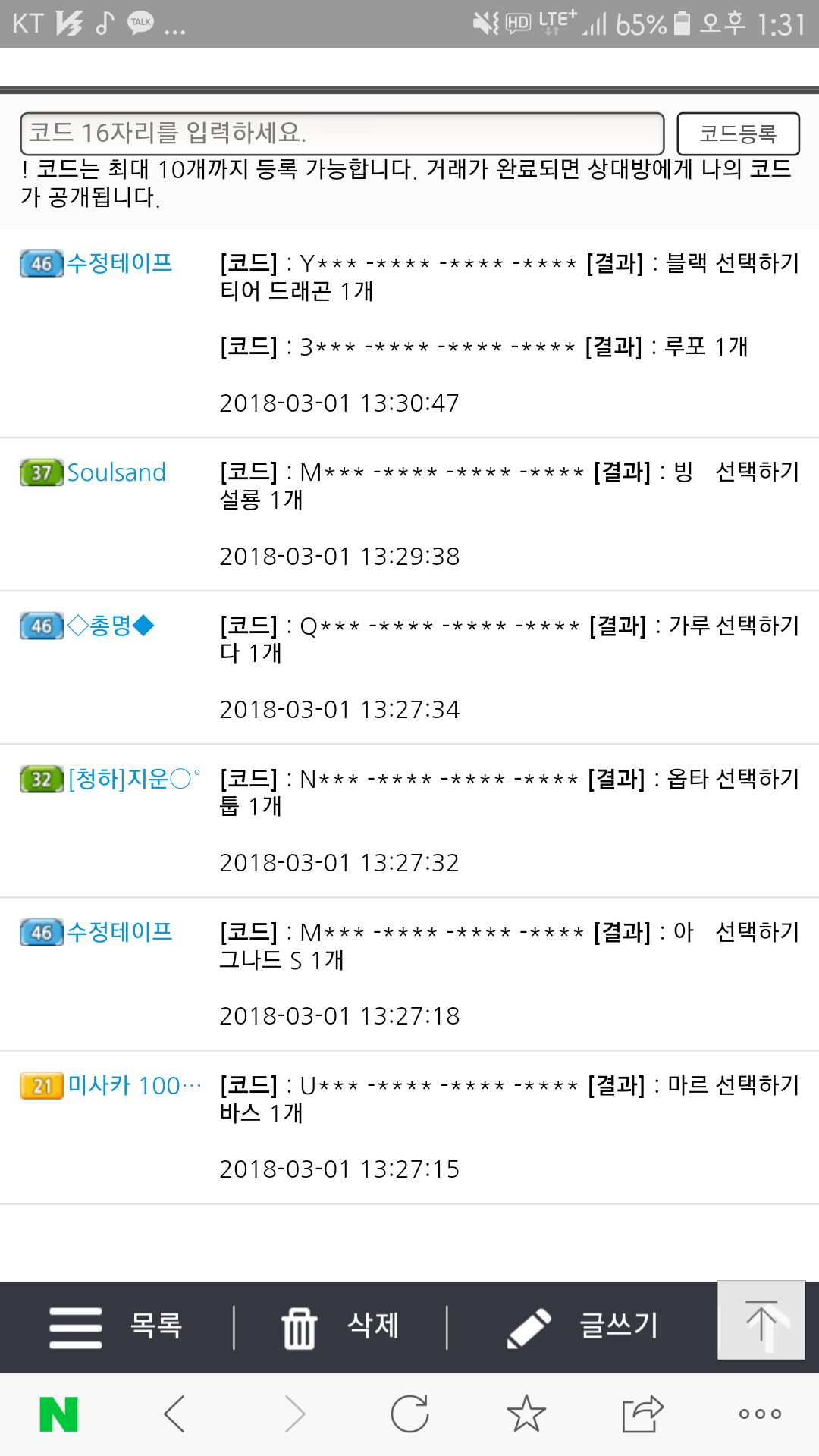The width and height of the screenshot is (819, 1456).
Task: Tap 선택하기 for the Q*** code
Action: tap(757, 625)
